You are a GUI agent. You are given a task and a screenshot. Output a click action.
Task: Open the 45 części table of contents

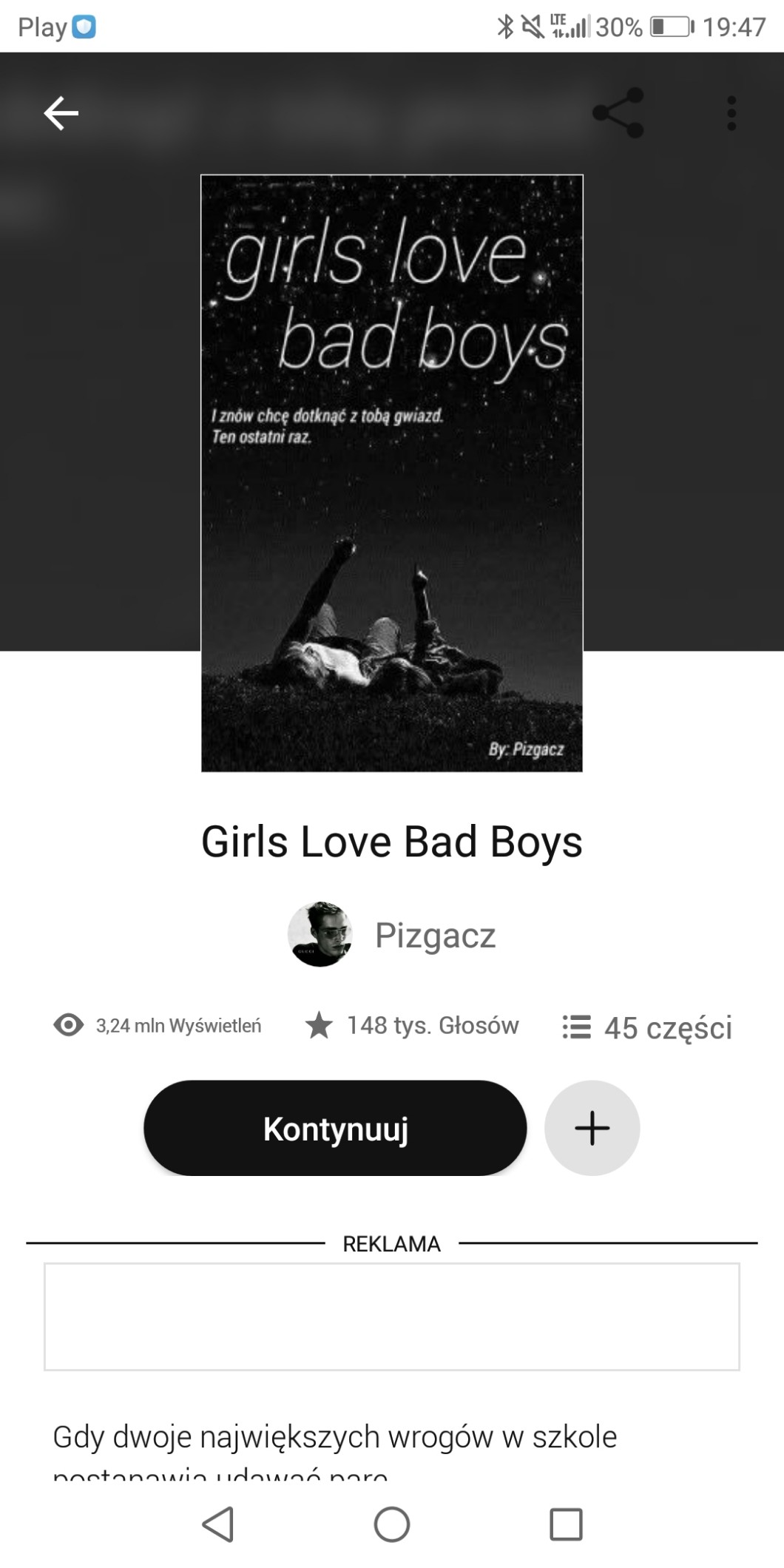pyautogui.click(x=648, y=1027)
